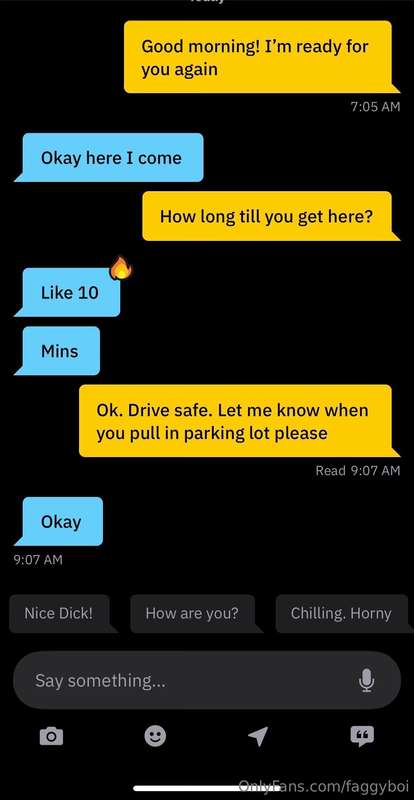Screen dimensions: 414x800
Task: Select the "Chilling. Horny" quick reply chip
Action: (342, 613)
